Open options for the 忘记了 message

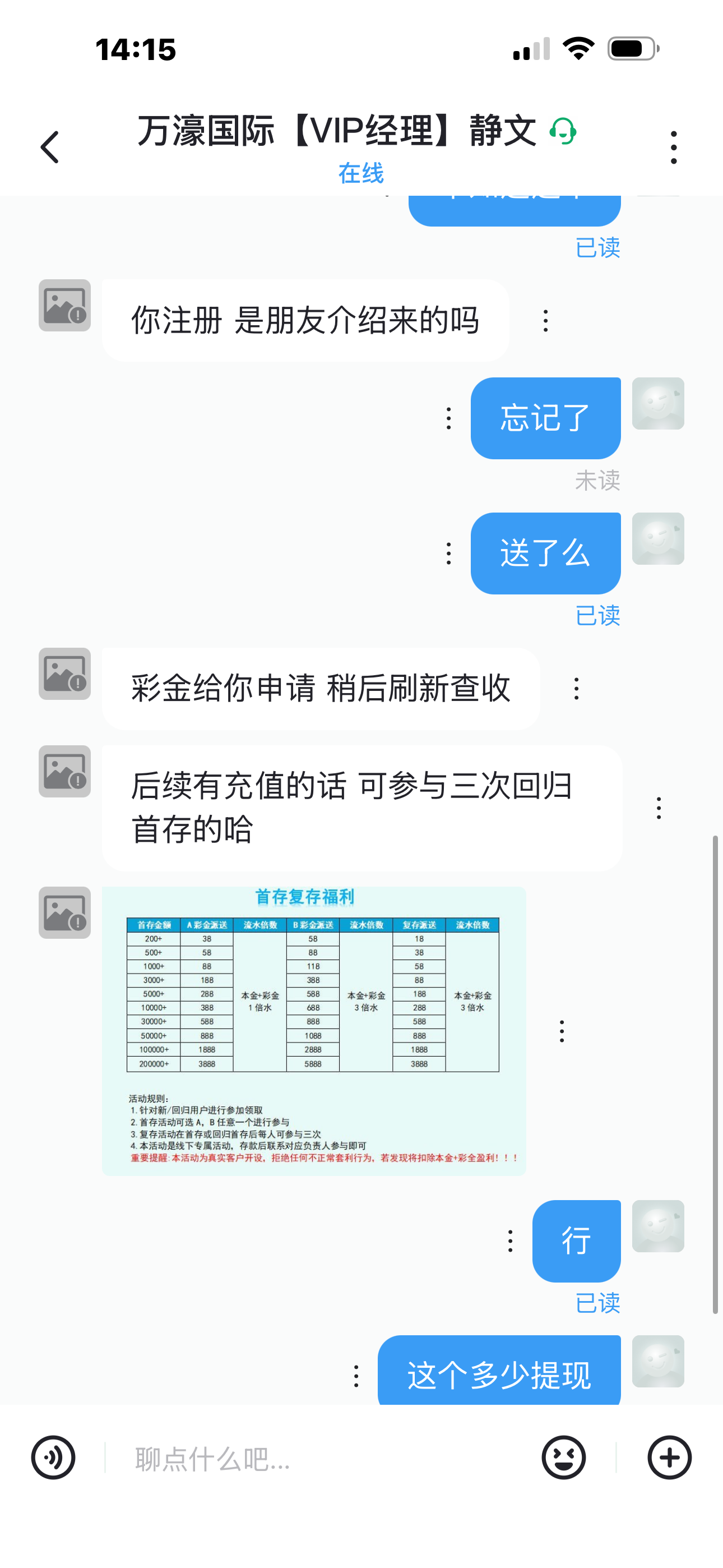click(x=448, y=419)
